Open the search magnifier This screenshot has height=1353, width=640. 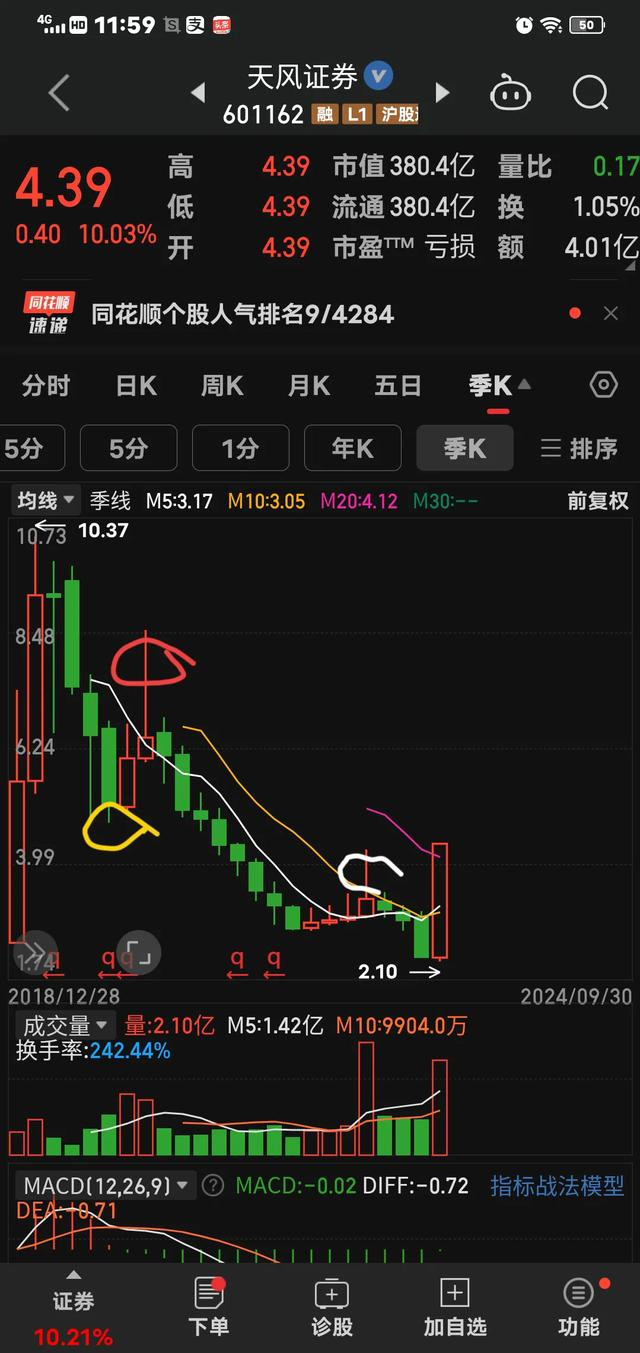590,93
